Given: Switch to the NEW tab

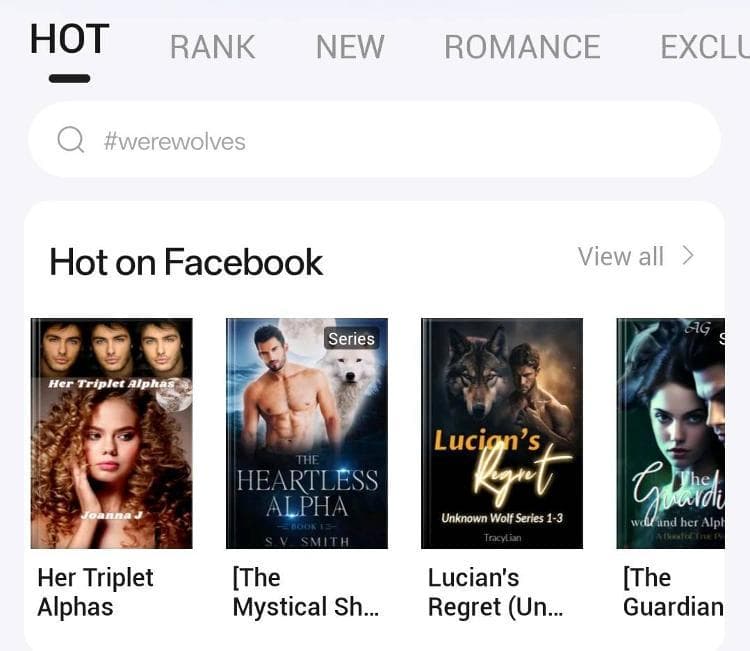Looking at the screenshot, I should pos(350,47).
